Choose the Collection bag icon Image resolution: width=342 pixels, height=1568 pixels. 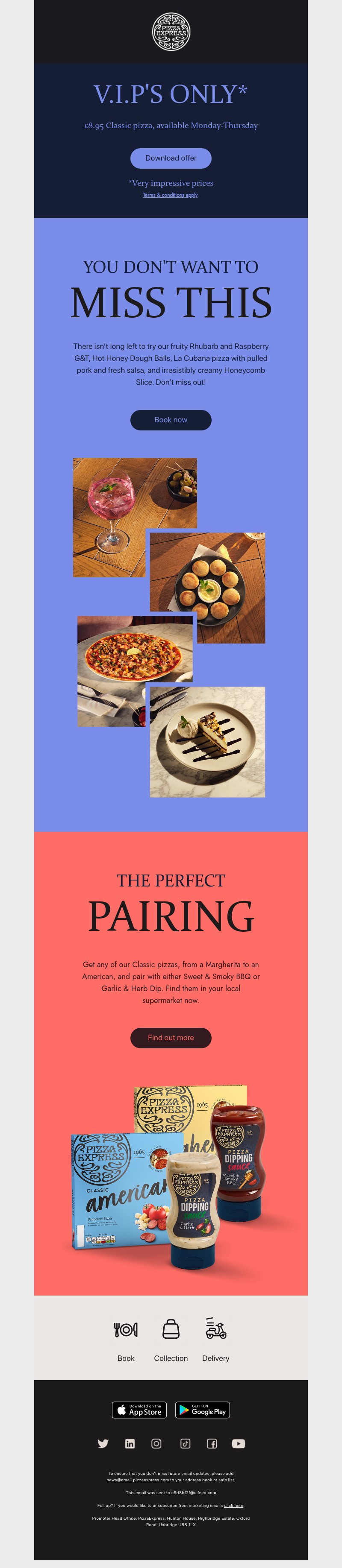(171, 1329)
